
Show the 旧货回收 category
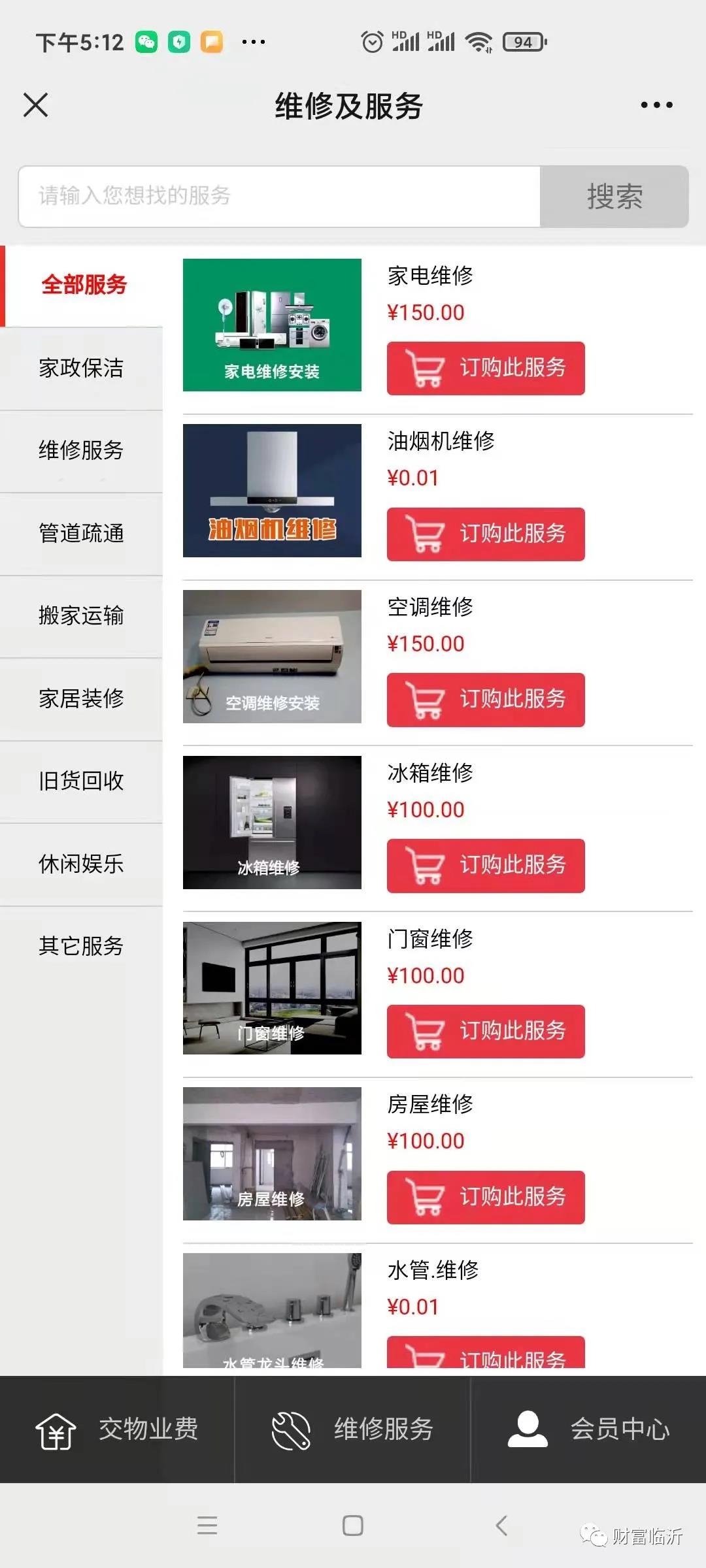[x=81, y=781]
